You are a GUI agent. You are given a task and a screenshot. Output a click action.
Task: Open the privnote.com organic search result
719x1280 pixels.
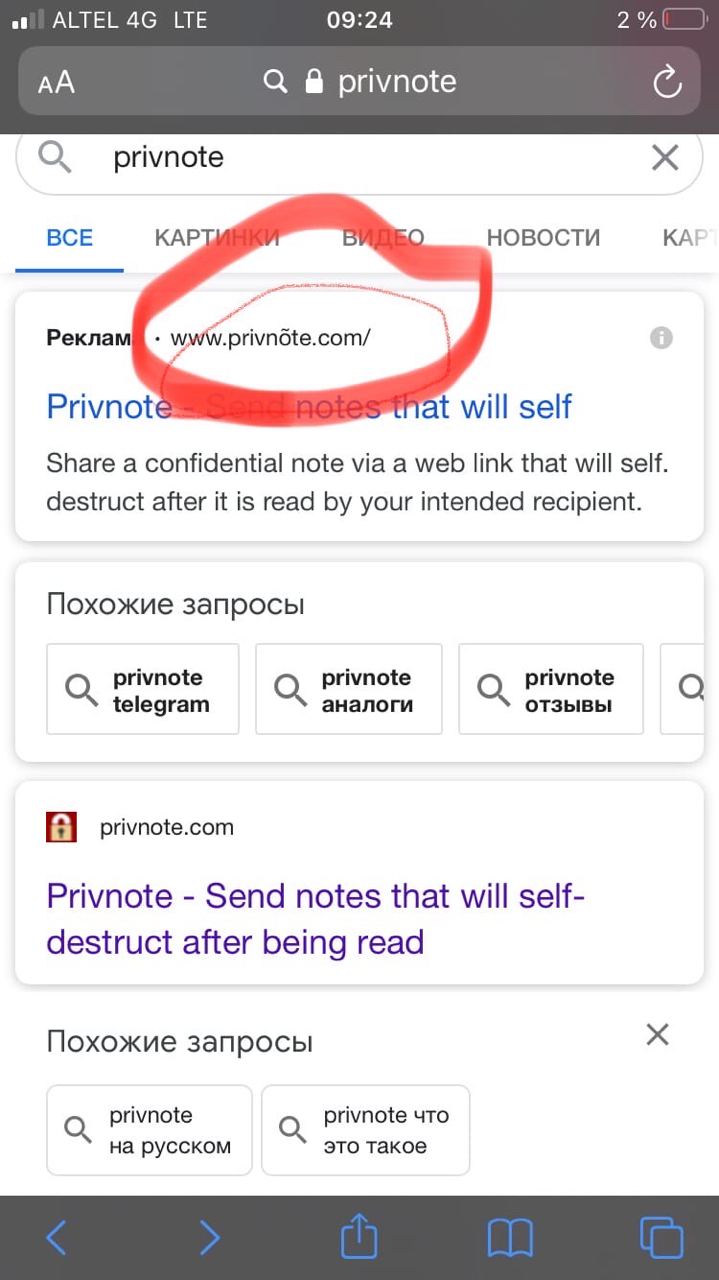pyautogui.click(x=315, y=918)
